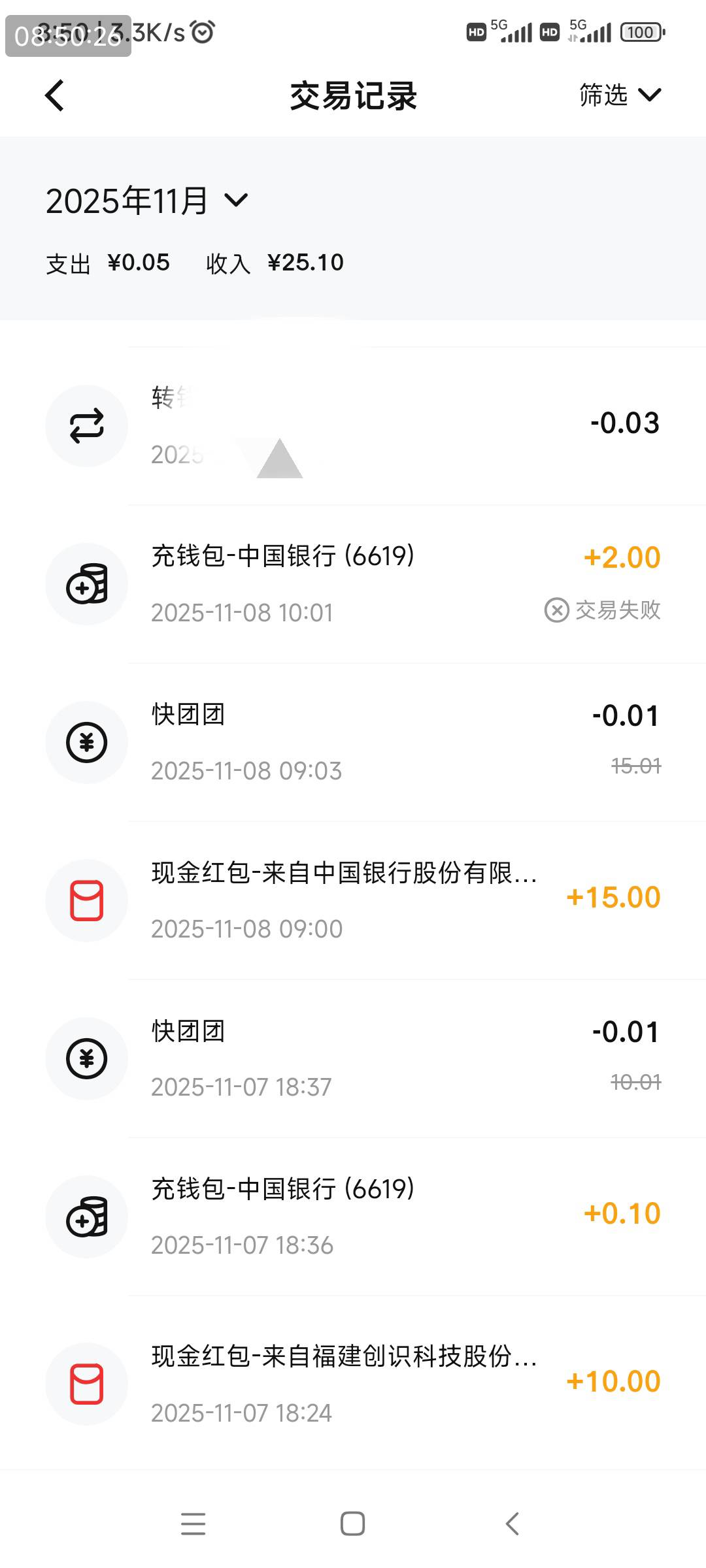Image resolution: width=706 pixels, height=1568 pixels.
Task: Open the +0.10 充钱包 record
Action: [392, 1217]
